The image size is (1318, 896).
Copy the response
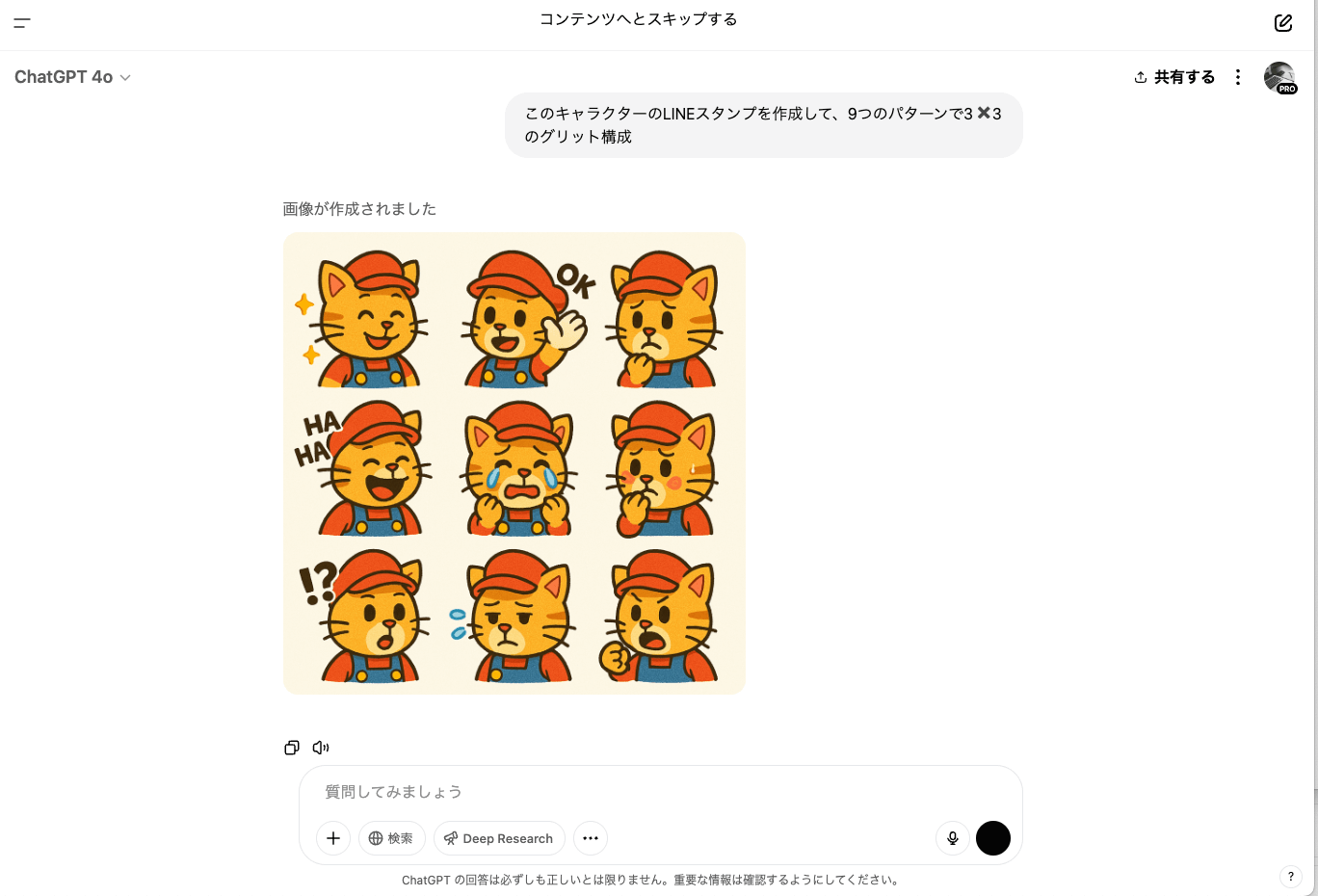click(x=292, y=748)
